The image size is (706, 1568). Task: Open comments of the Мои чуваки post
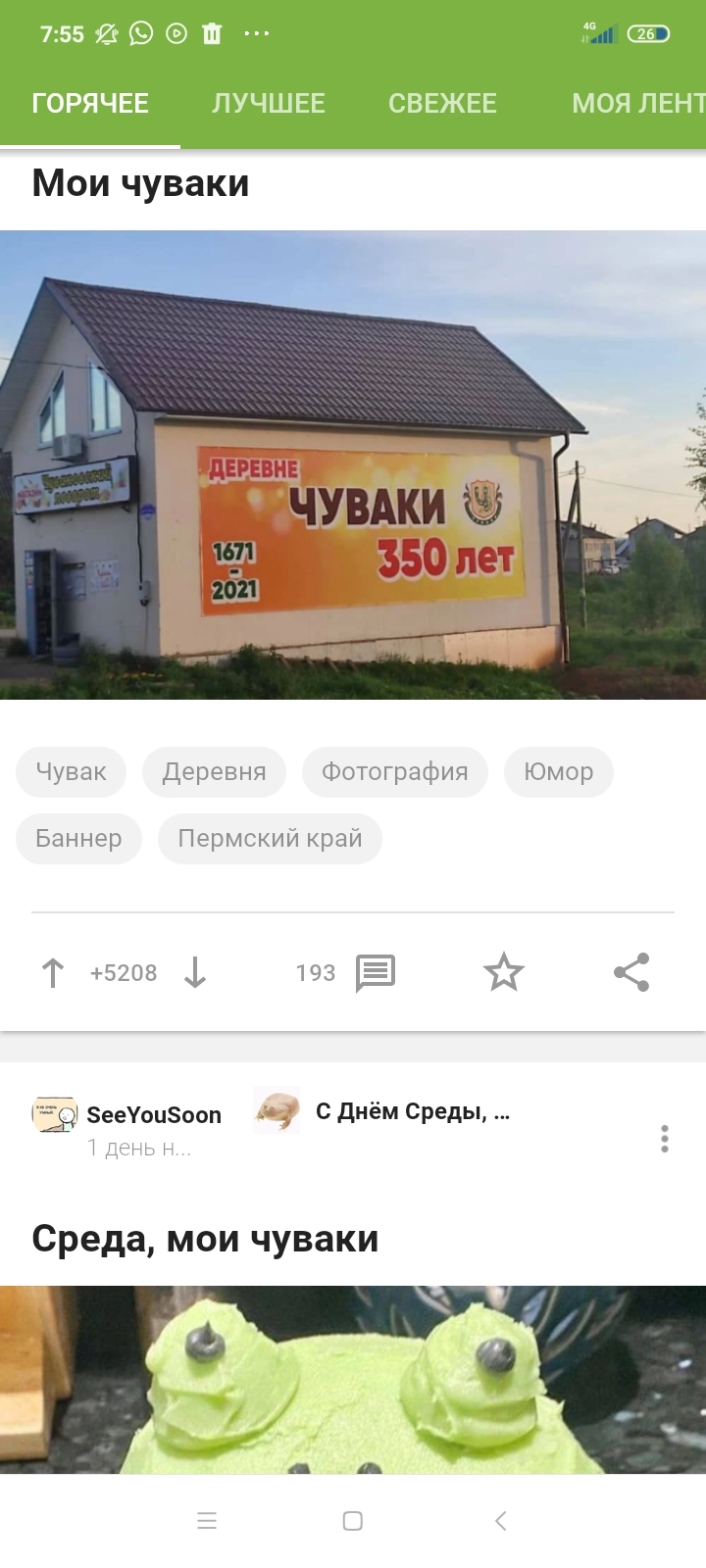[x=375, y=973]
